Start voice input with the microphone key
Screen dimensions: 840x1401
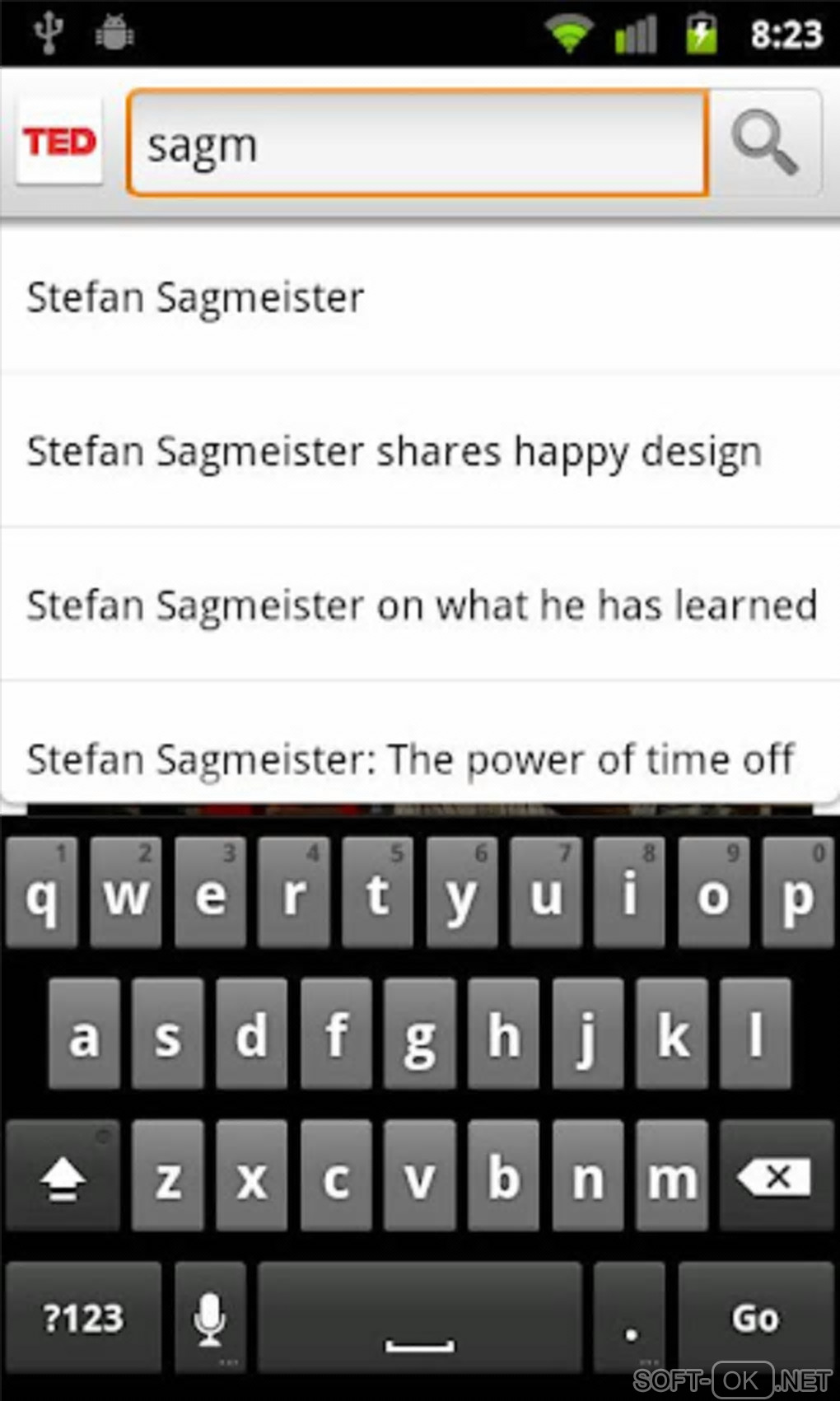(x=210, y=1317)
